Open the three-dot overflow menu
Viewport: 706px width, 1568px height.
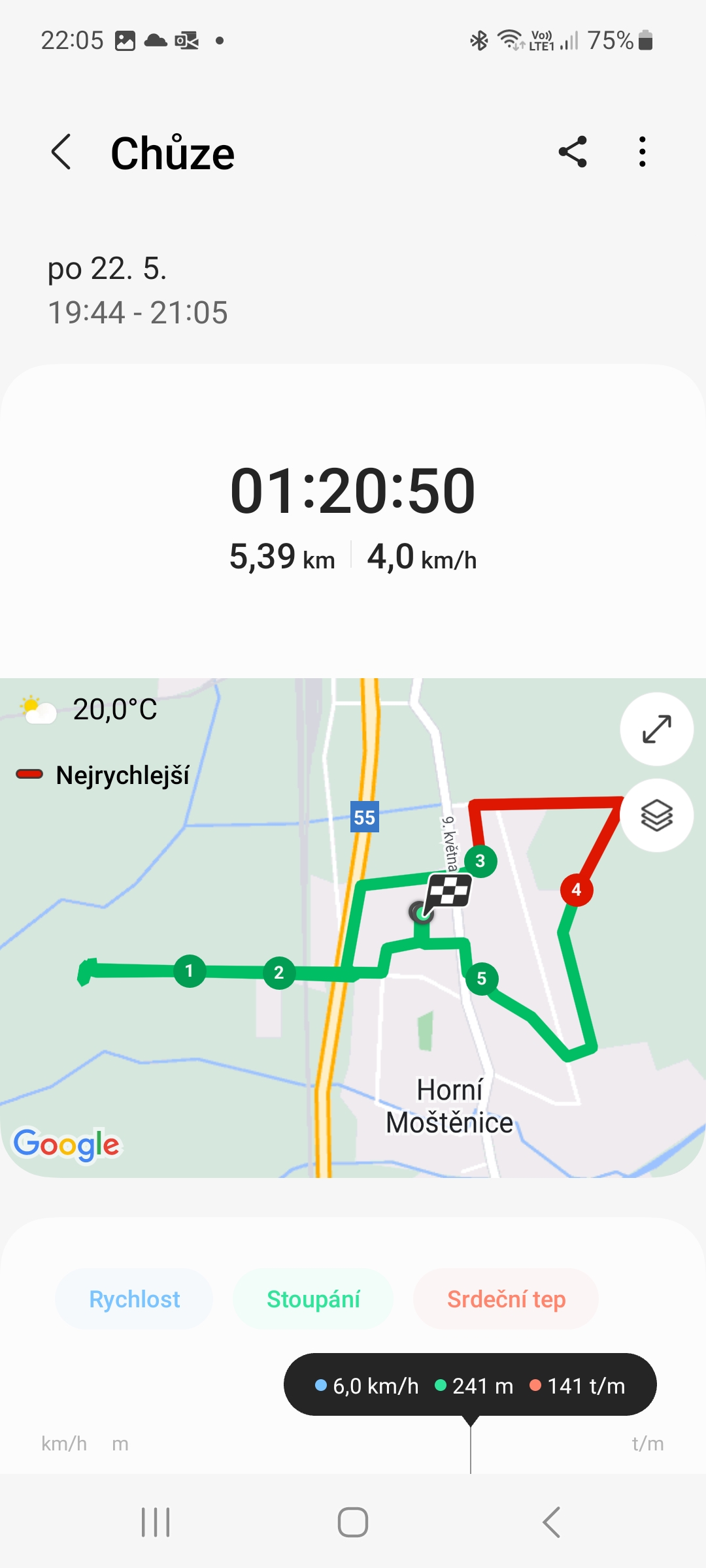[643, 152]
